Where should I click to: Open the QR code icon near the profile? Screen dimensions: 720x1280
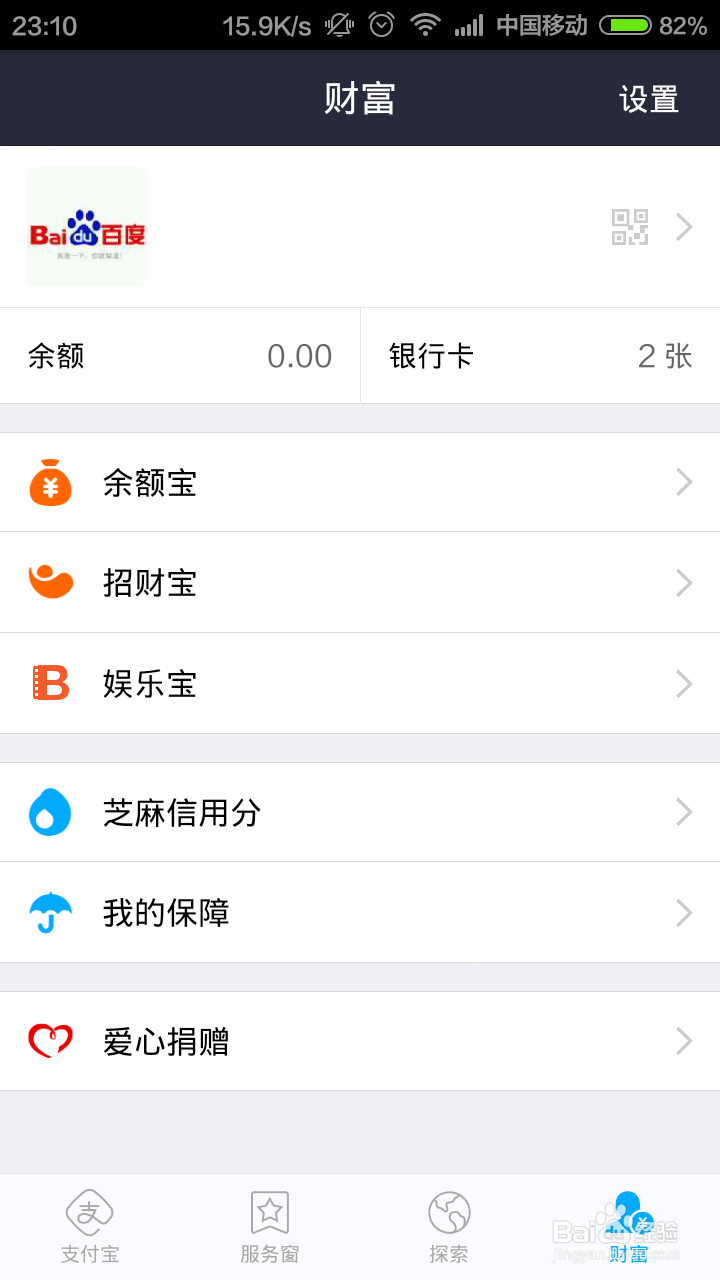630,227
